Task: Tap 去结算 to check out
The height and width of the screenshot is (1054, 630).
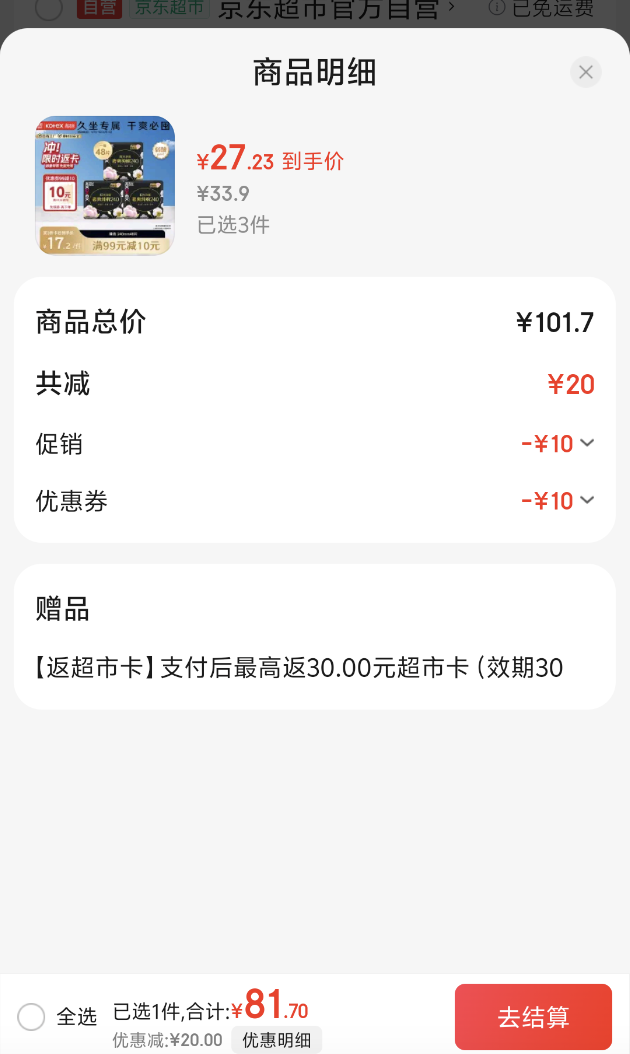Action: tap(533, 1016)
